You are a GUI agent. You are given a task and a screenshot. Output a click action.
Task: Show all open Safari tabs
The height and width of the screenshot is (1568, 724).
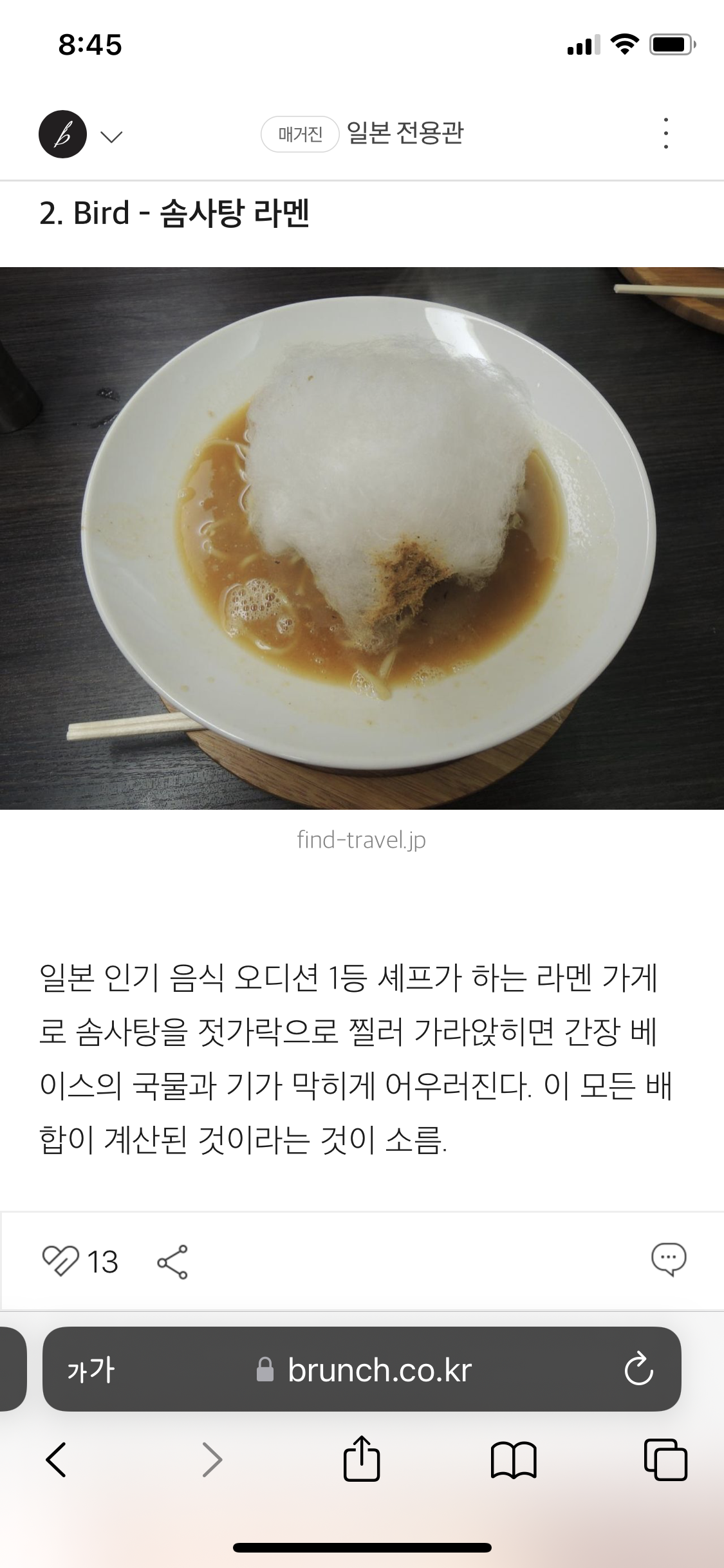pyautogui.click(x=665, y=1459)
